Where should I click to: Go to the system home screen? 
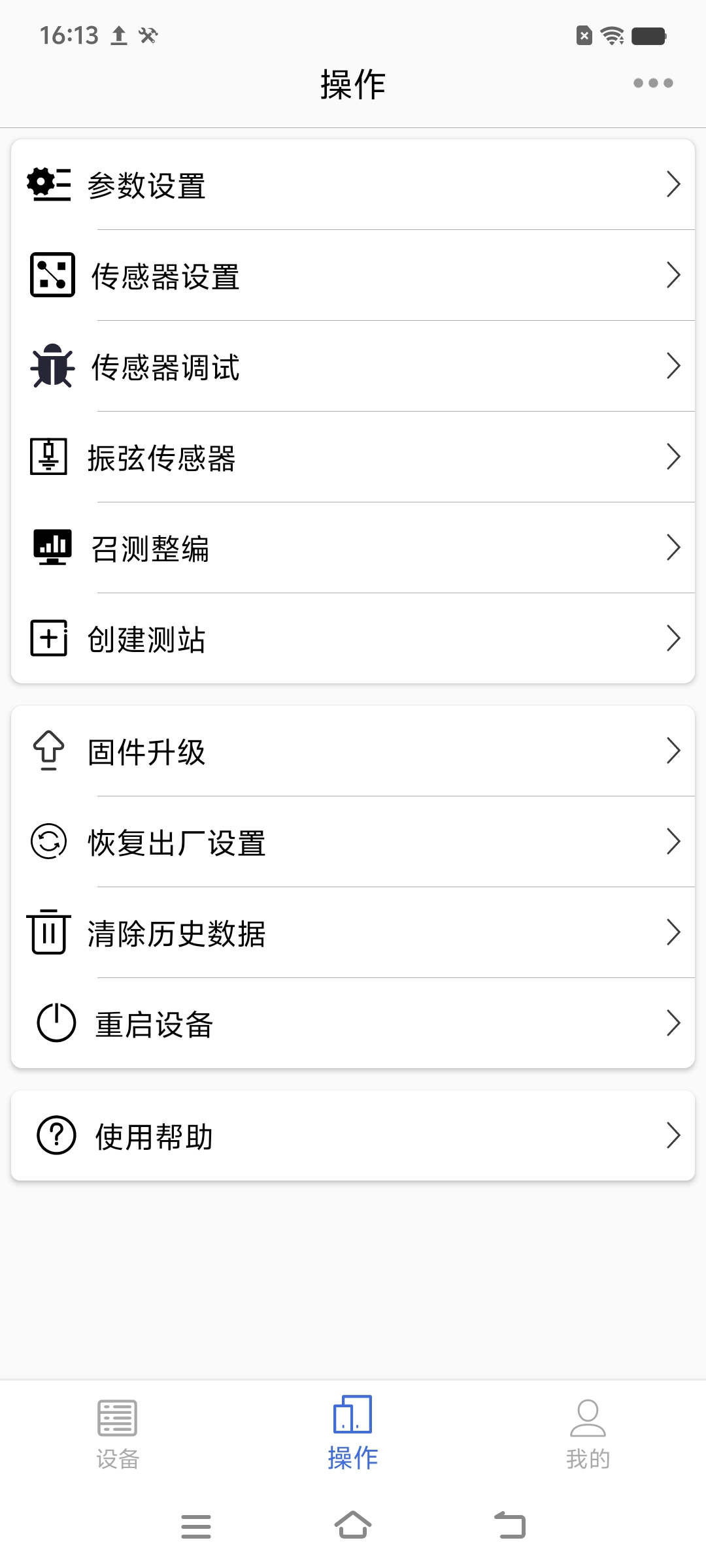pyautogui.click(x=353, y=1526)
